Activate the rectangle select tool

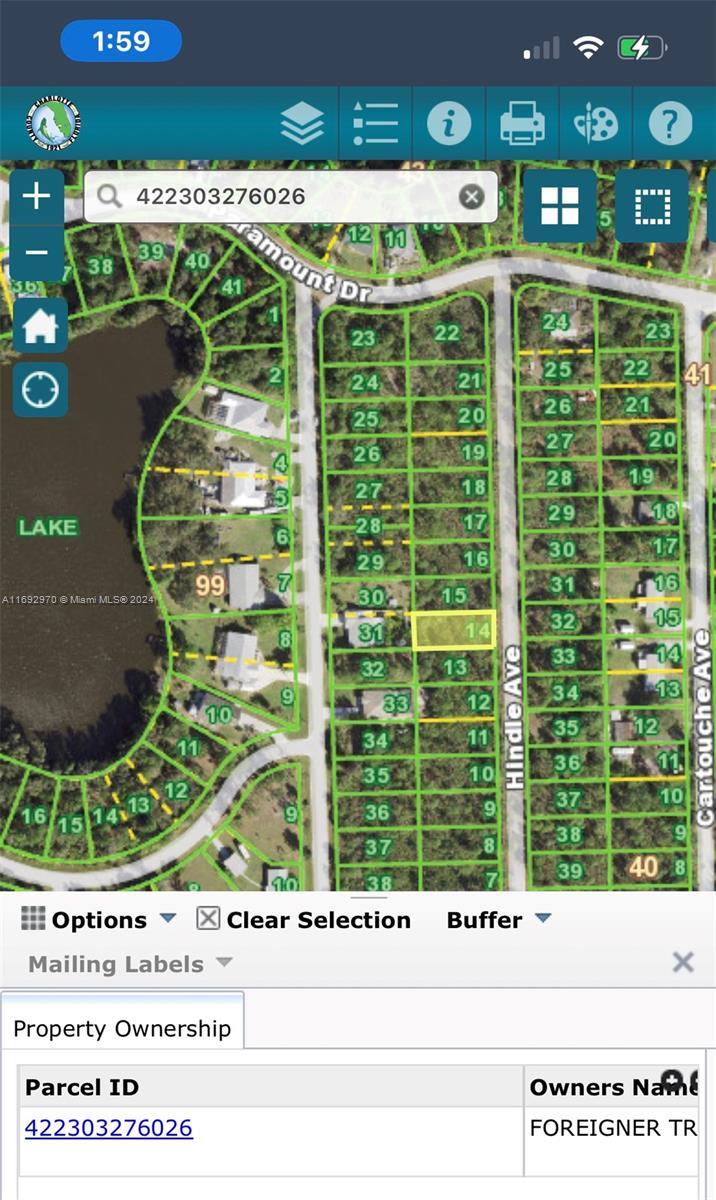point(652,206)
